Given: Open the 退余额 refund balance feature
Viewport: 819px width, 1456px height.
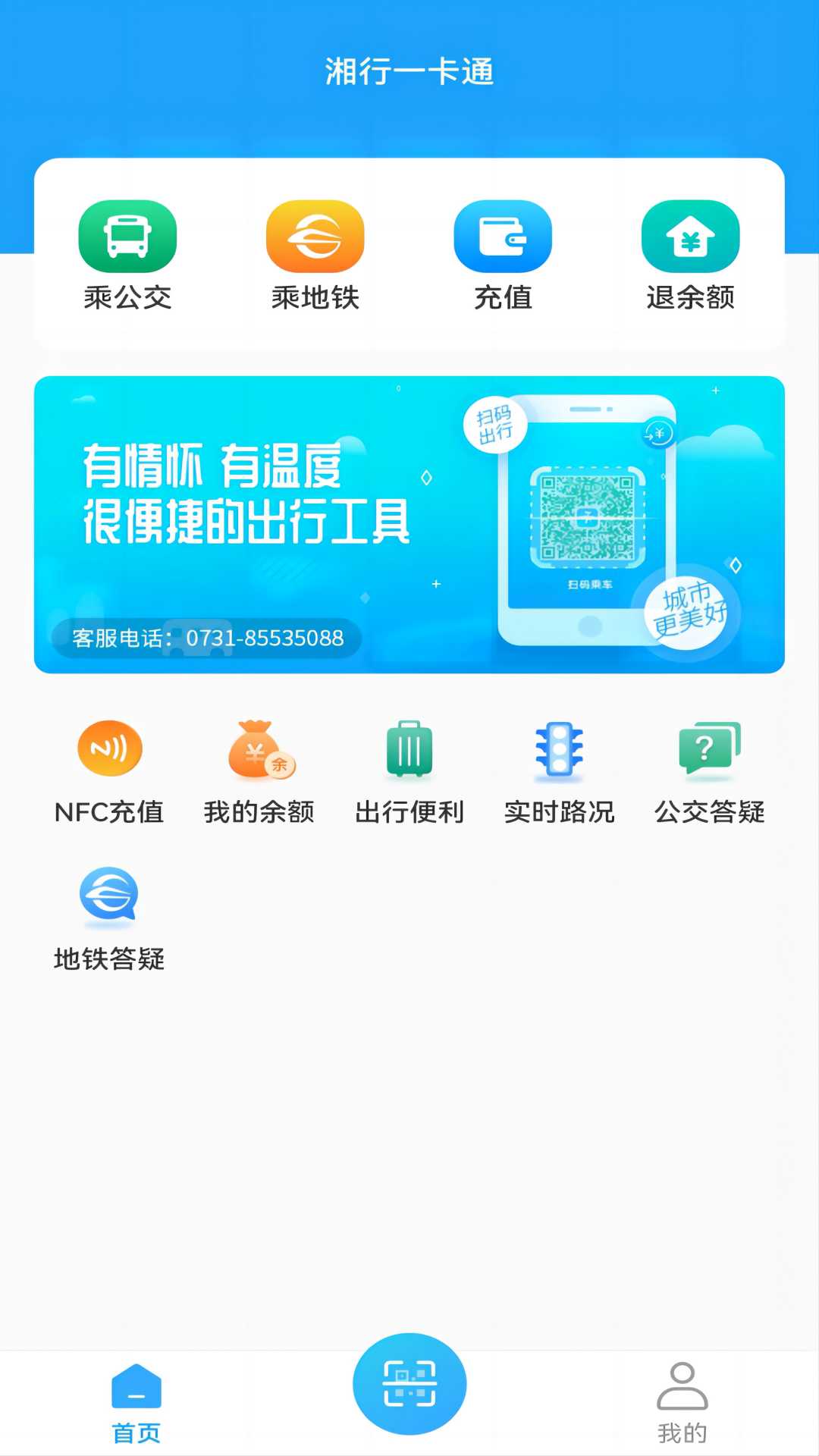Looking at the screenshot, I should pyautogui.click(x=692, y=235).
